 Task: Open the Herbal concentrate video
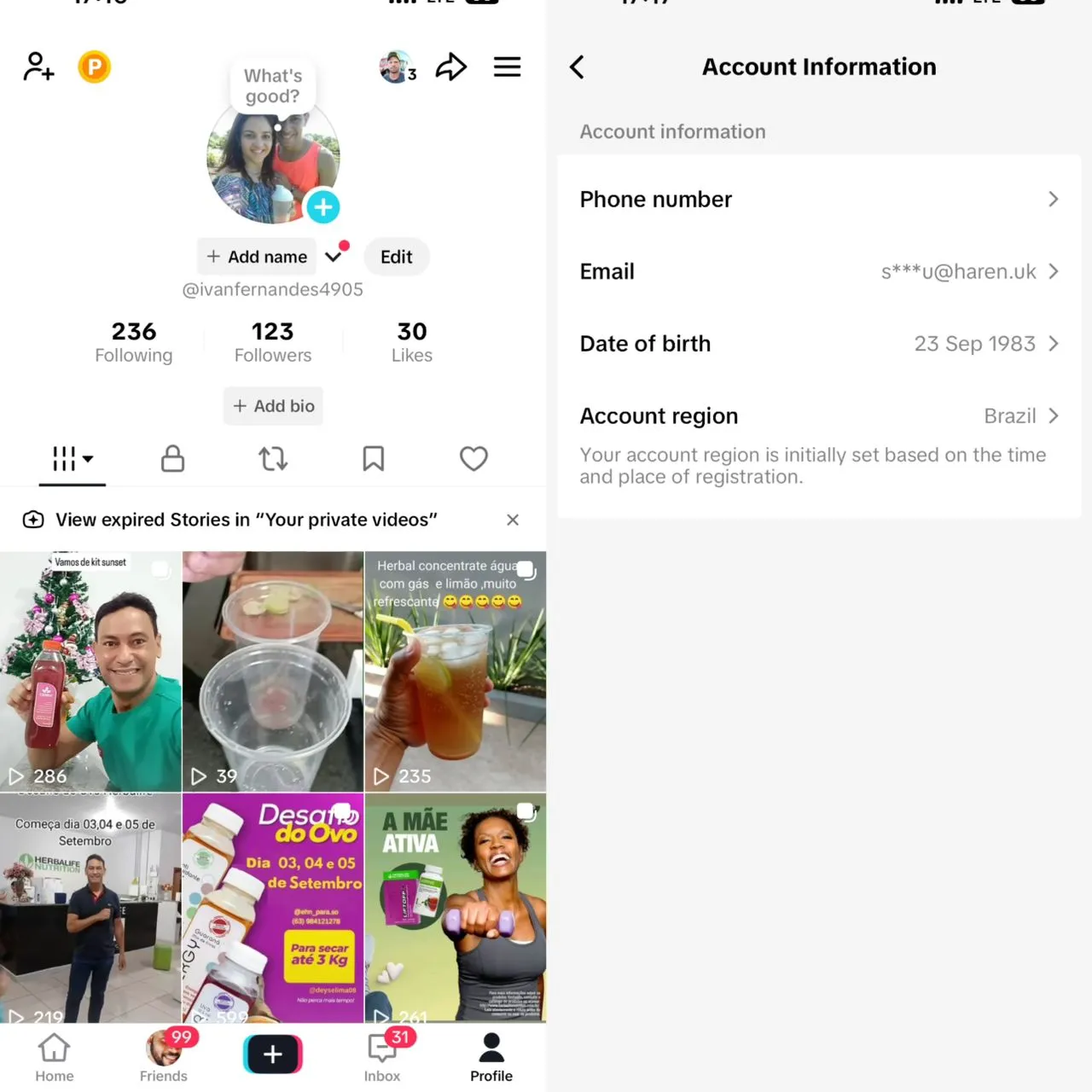coord(456,671)
